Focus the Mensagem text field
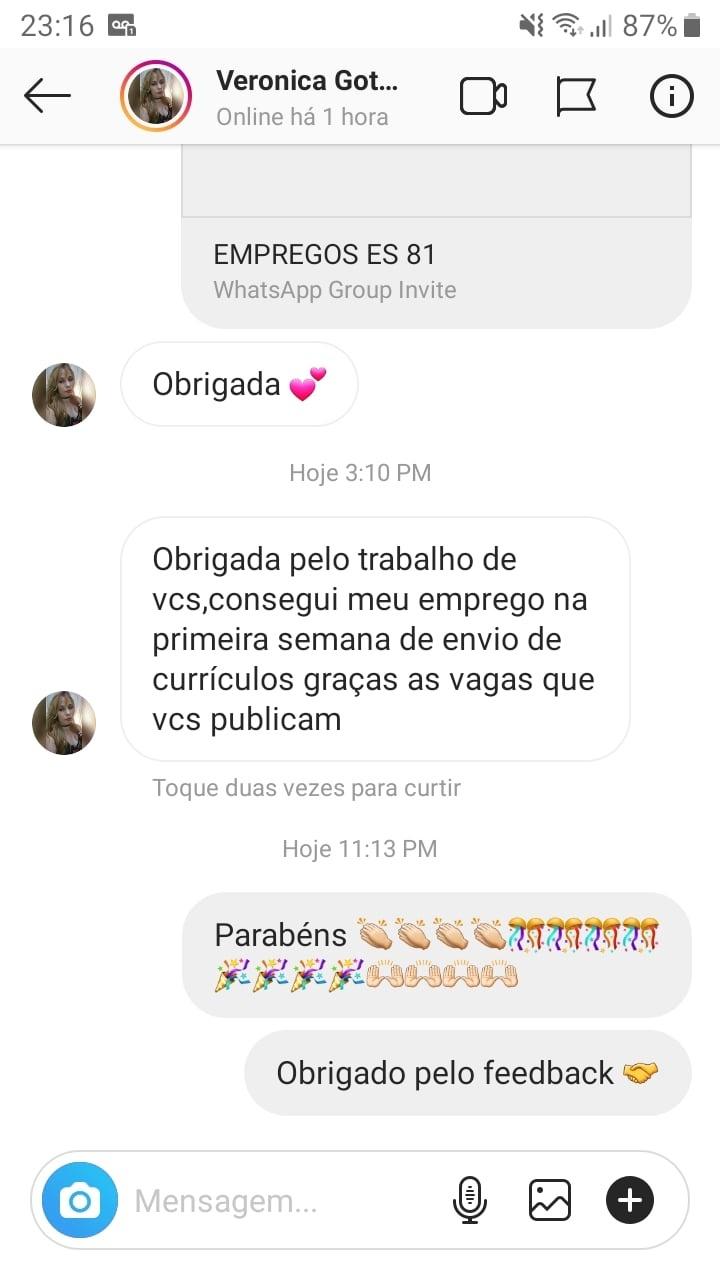 click(x=280, y=1200)
